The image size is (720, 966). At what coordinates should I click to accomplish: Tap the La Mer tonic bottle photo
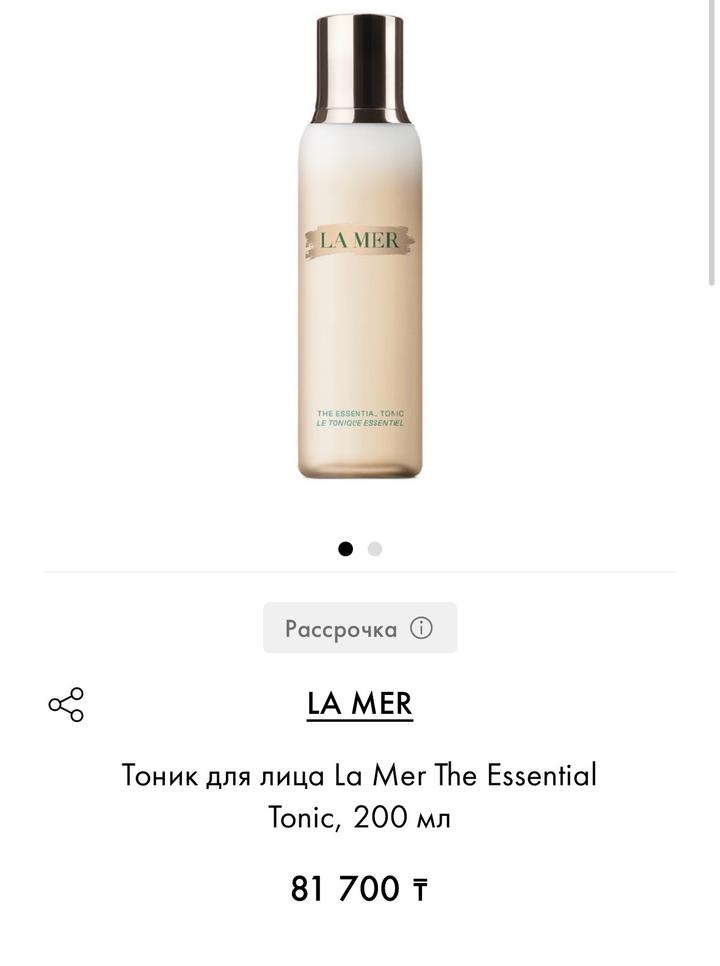pyautogui.click(x=358, y=250)
